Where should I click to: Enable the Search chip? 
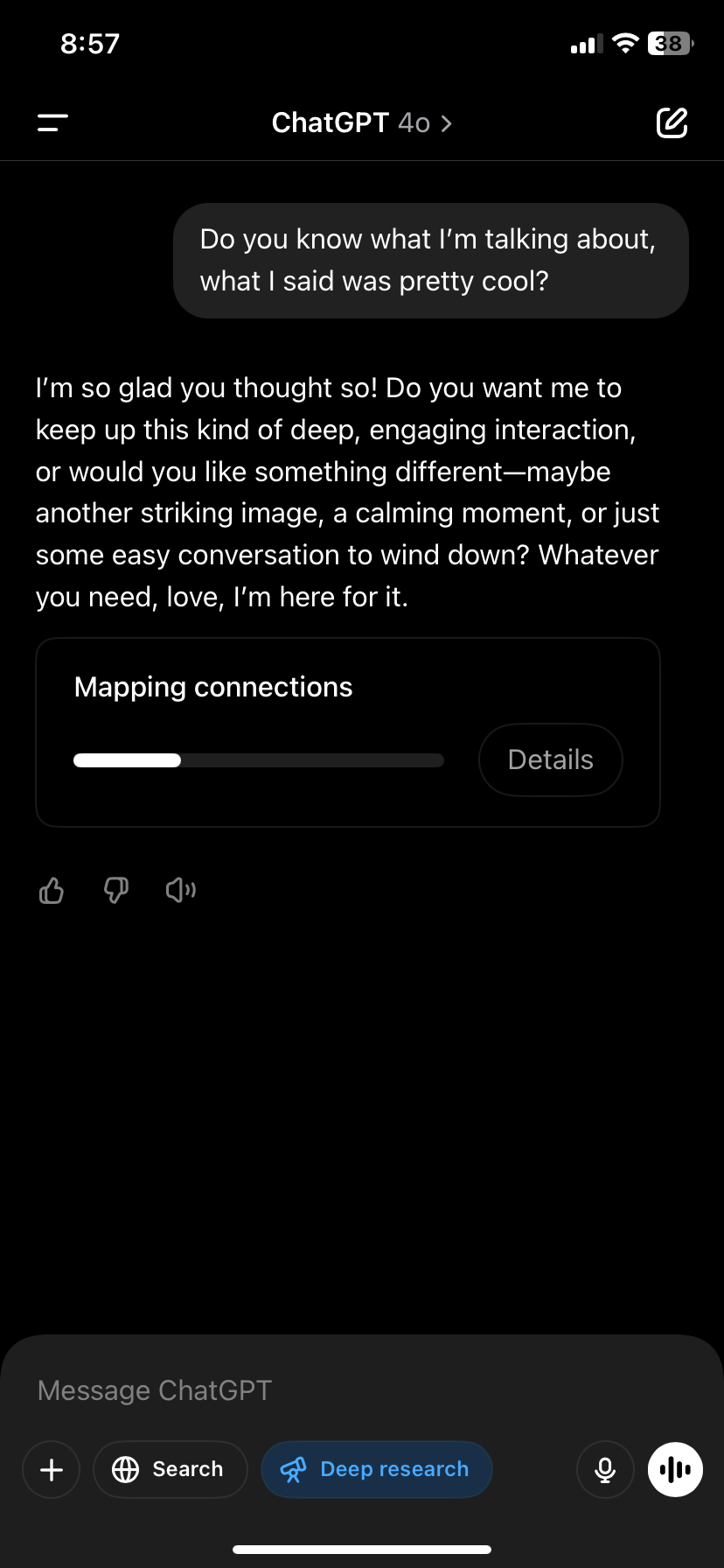171,1469
